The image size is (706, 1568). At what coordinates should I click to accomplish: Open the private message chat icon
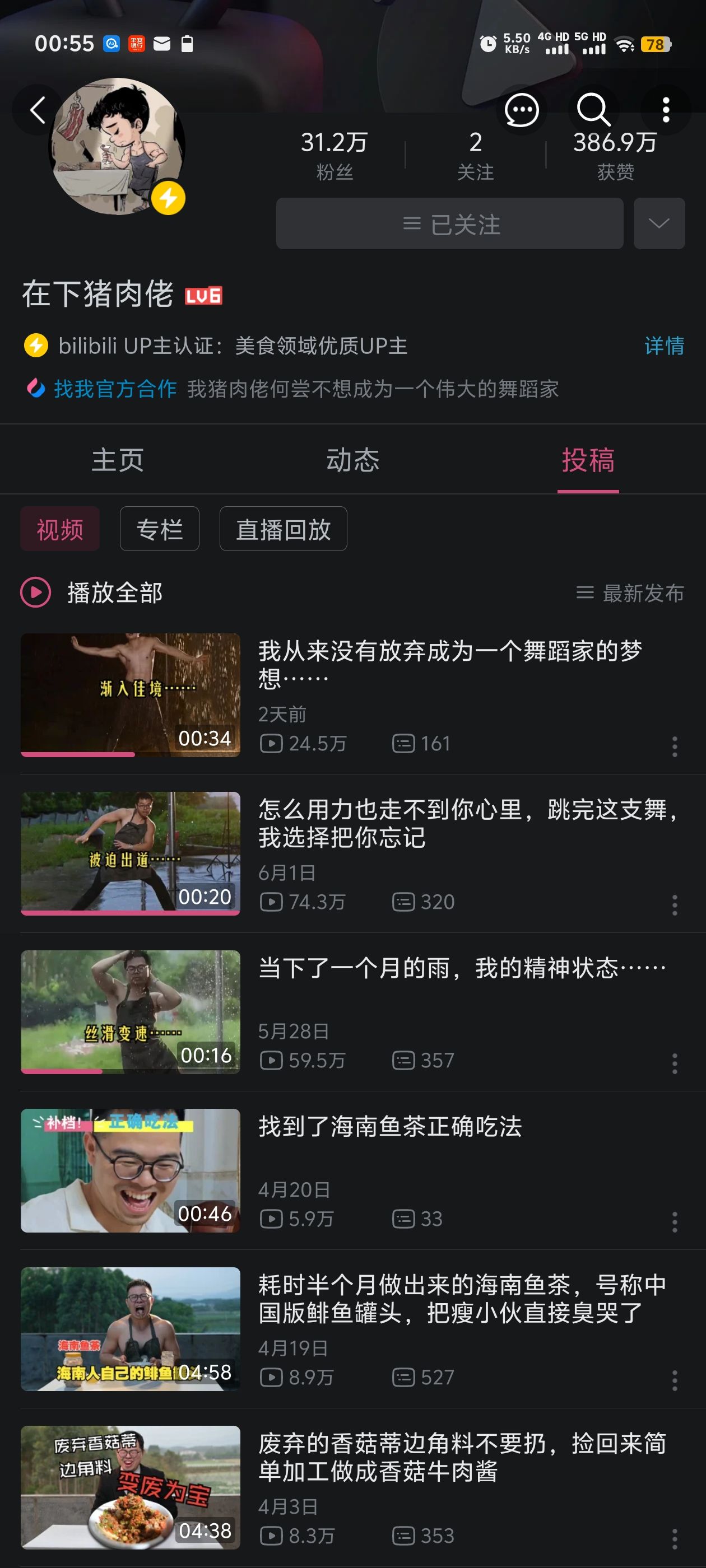click(521, 110)
